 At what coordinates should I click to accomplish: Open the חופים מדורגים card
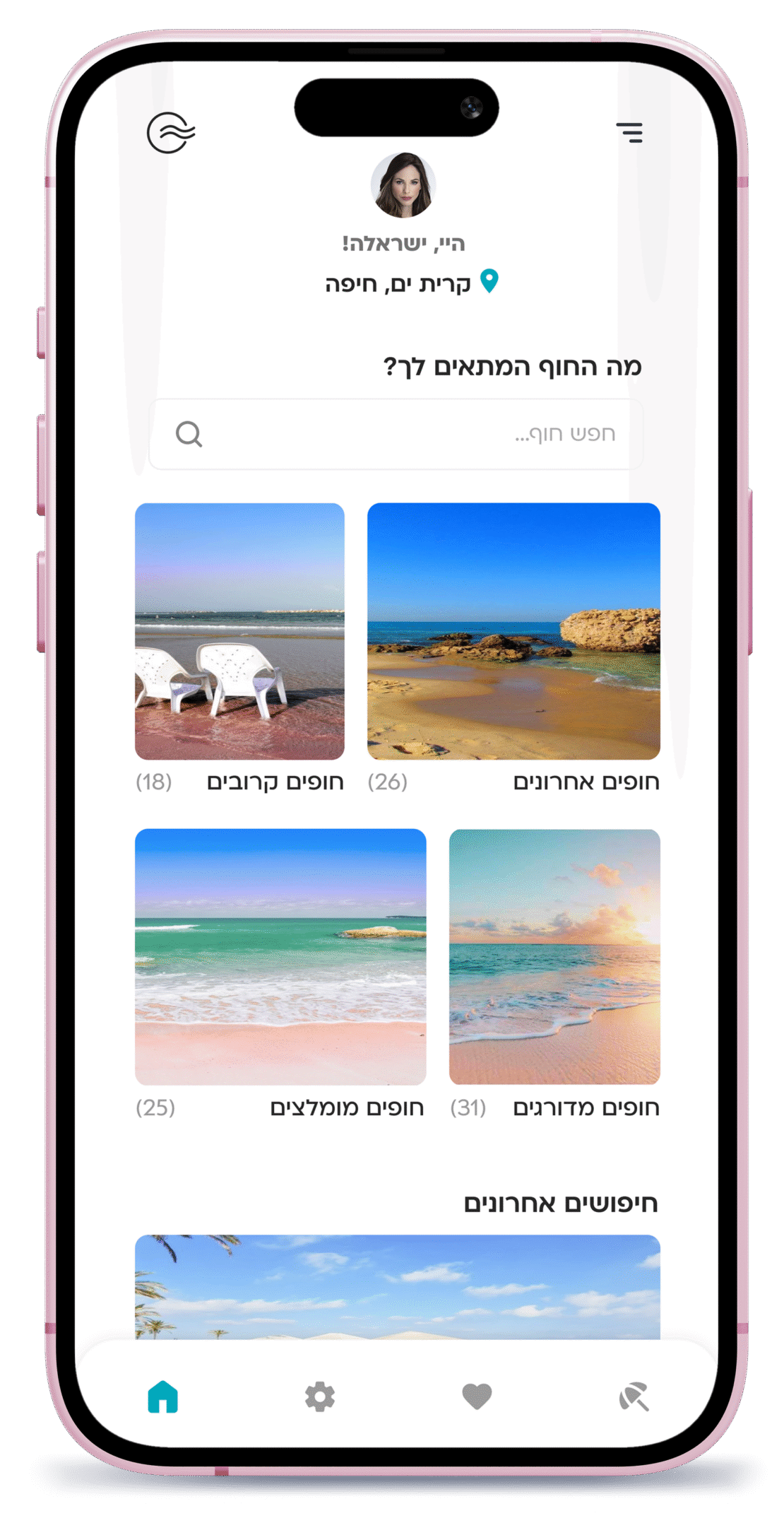(554, 956)
